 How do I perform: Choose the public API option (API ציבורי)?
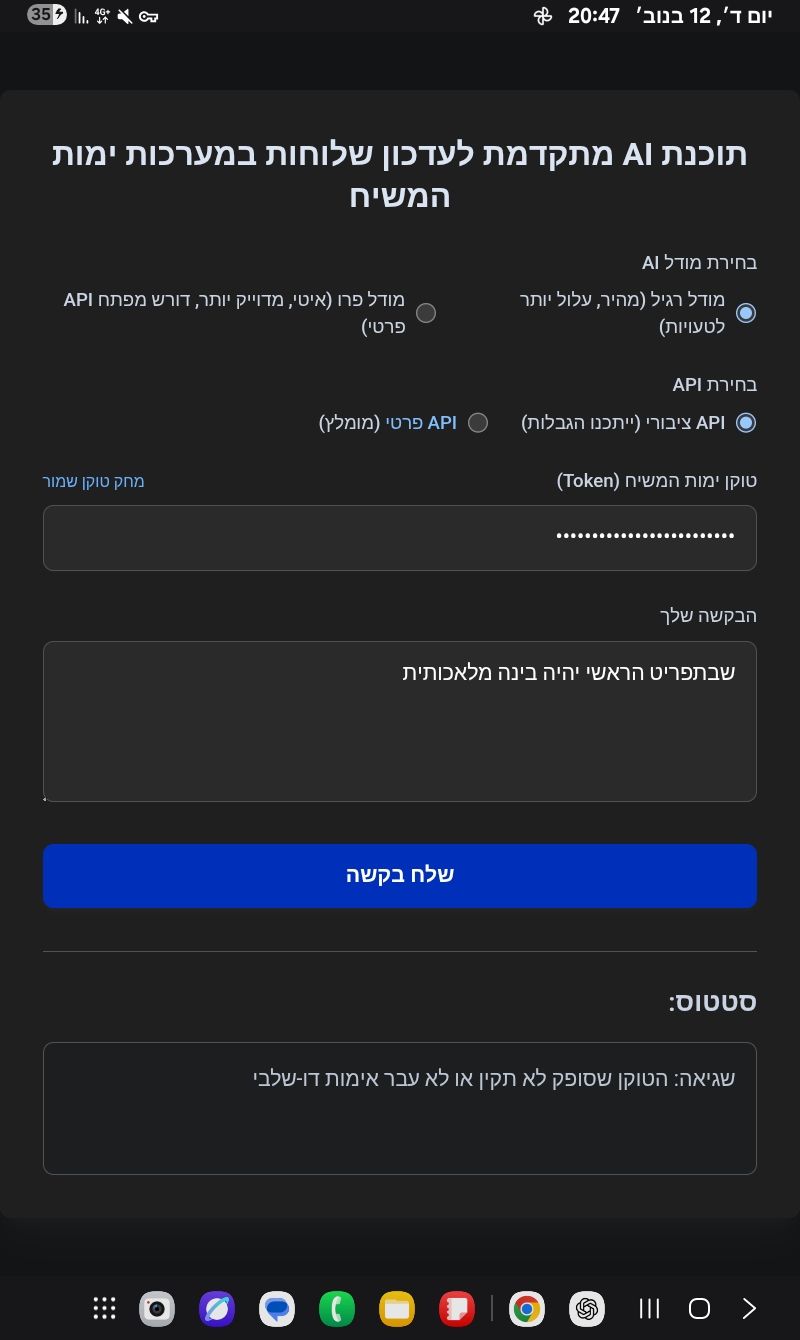pyautogui.click(x=745, y=423)
